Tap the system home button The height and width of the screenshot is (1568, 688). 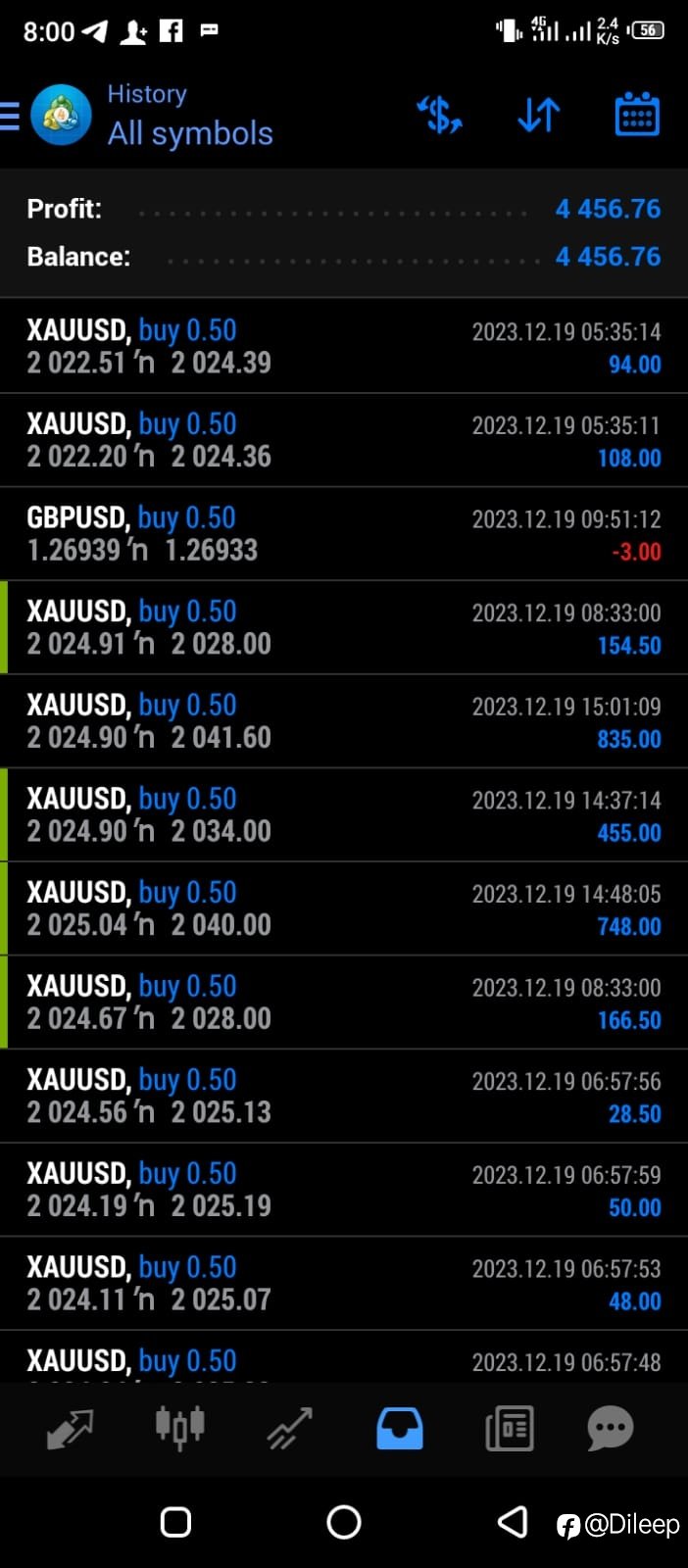click(x=344, y=1522)
